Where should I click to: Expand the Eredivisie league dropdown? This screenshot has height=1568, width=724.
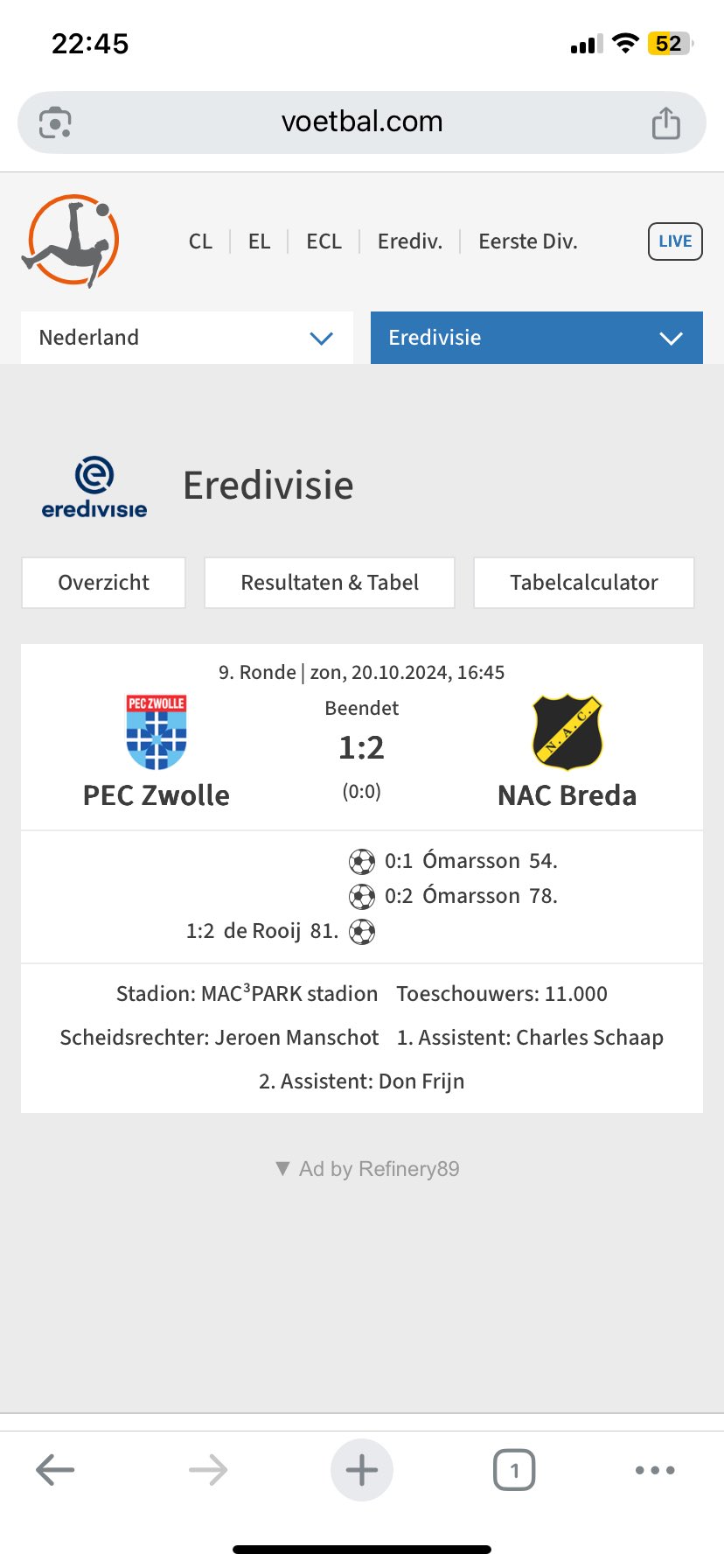coord(536,338)
